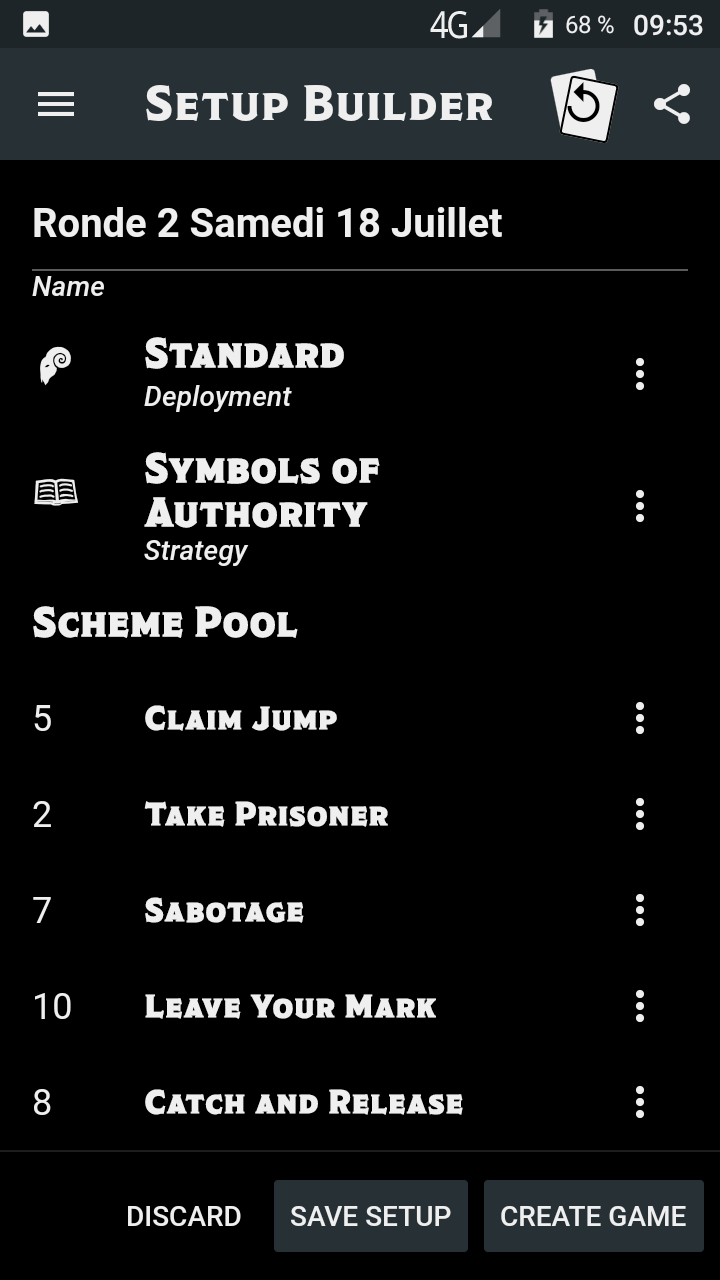
Task: Tap the charging battery indicator
Action: pos(543,23)
